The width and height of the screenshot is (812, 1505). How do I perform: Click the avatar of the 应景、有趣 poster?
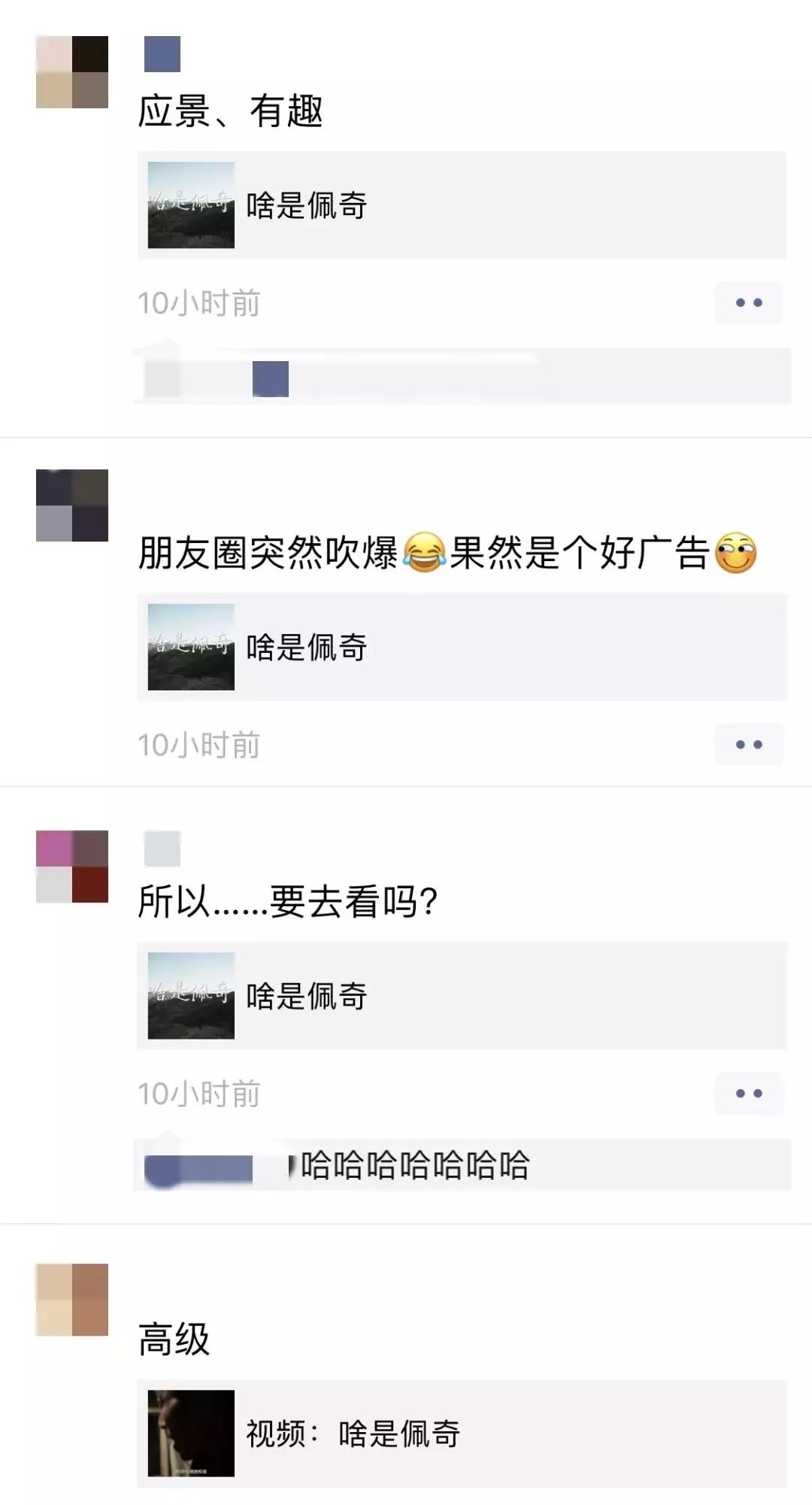tap(72, 71)
